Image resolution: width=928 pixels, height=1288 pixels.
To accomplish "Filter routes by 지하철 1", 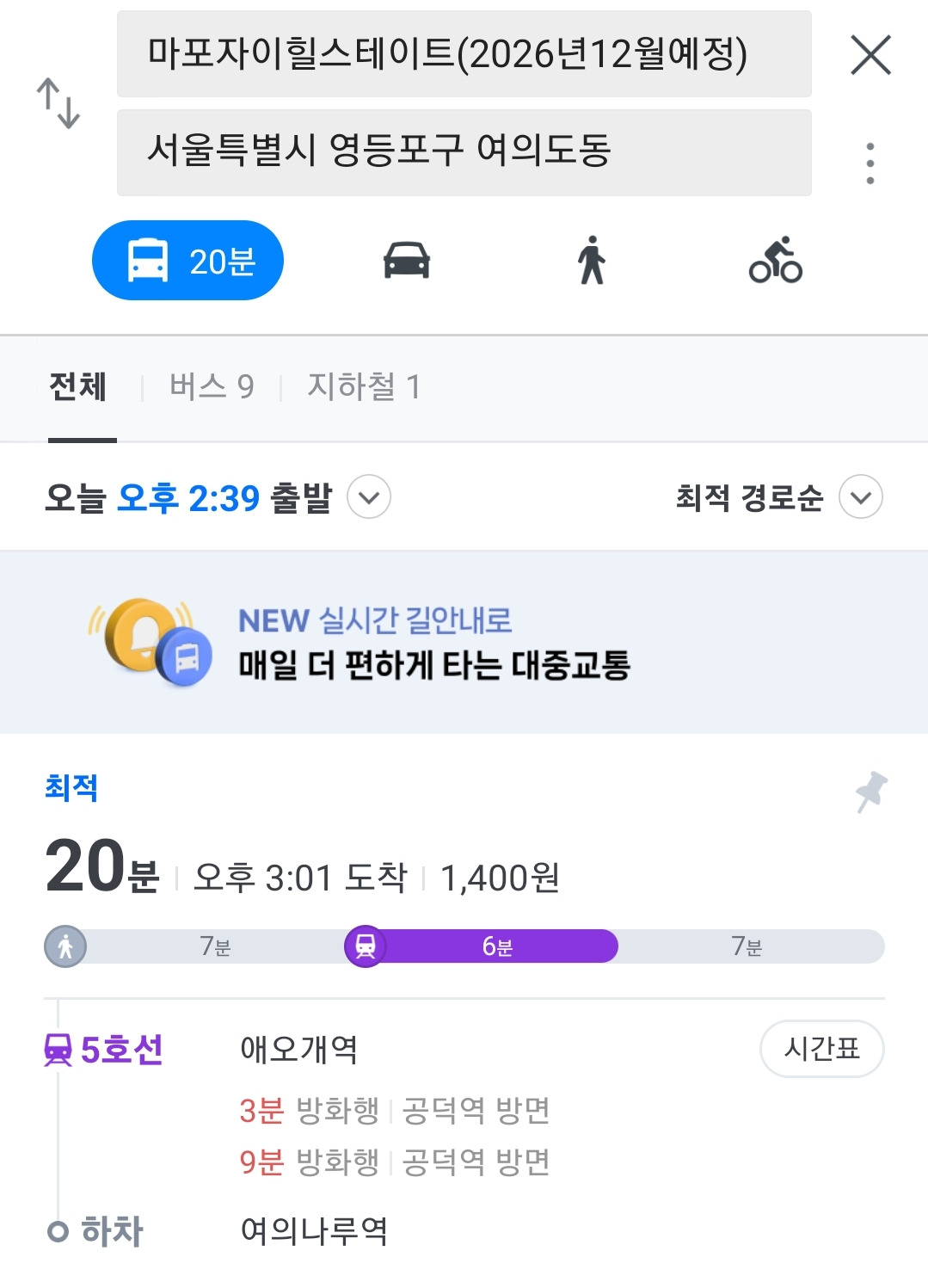I will click(x=364, y=386).
